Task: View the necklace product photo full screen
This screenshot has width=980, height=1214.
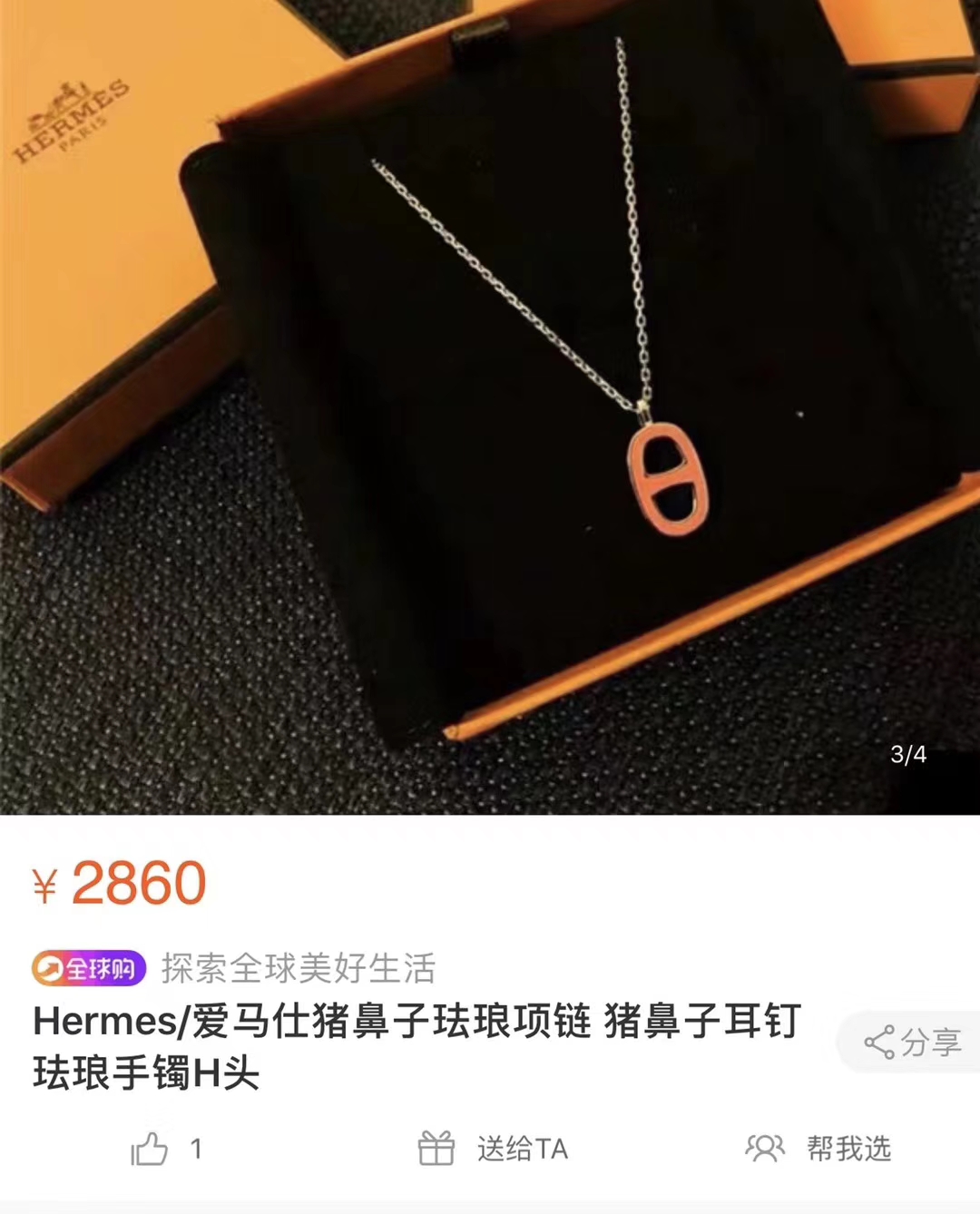Action: coord(490,408)
